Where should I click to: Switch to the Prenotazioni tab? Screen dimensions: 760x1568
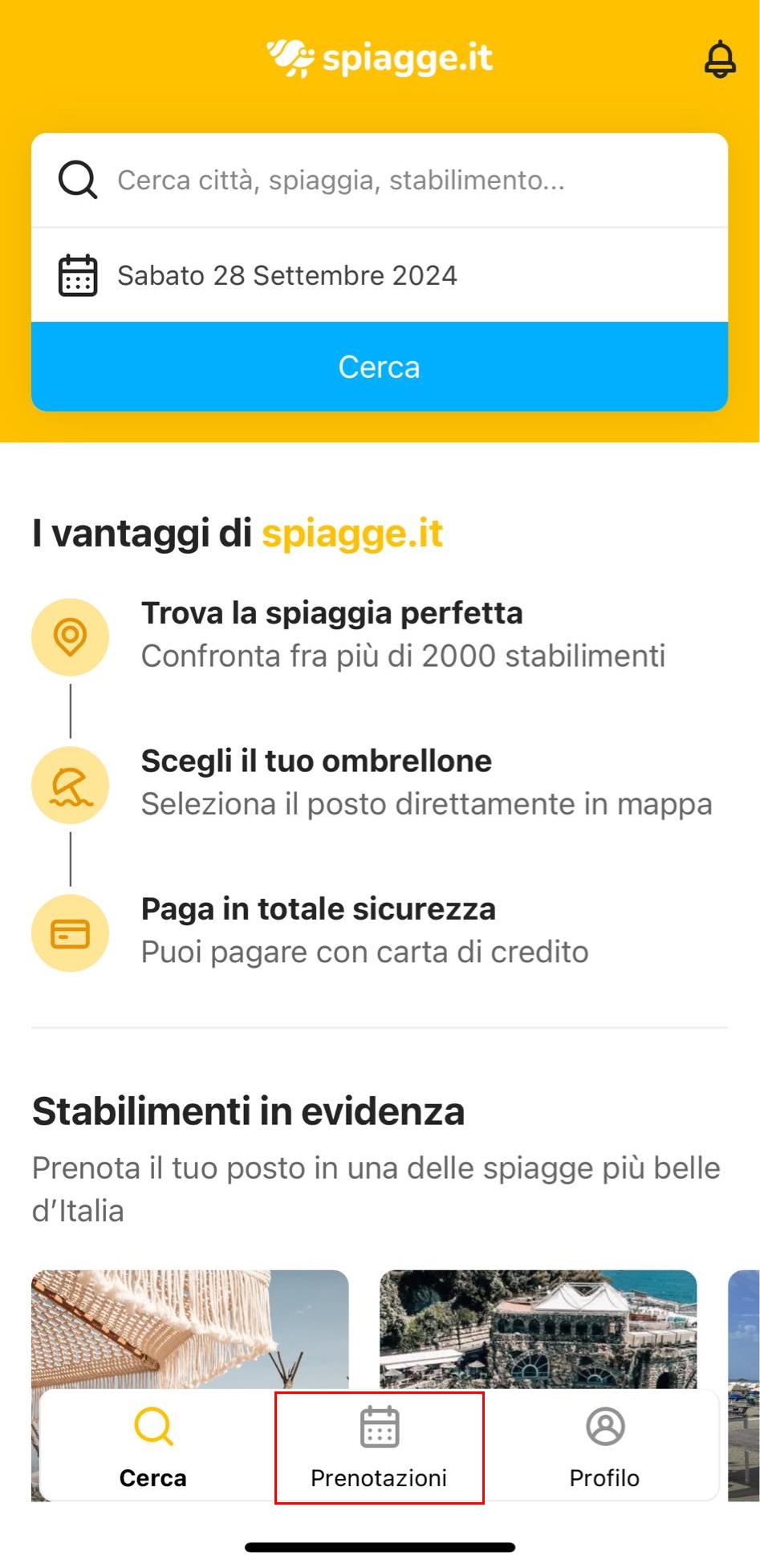379,1447
